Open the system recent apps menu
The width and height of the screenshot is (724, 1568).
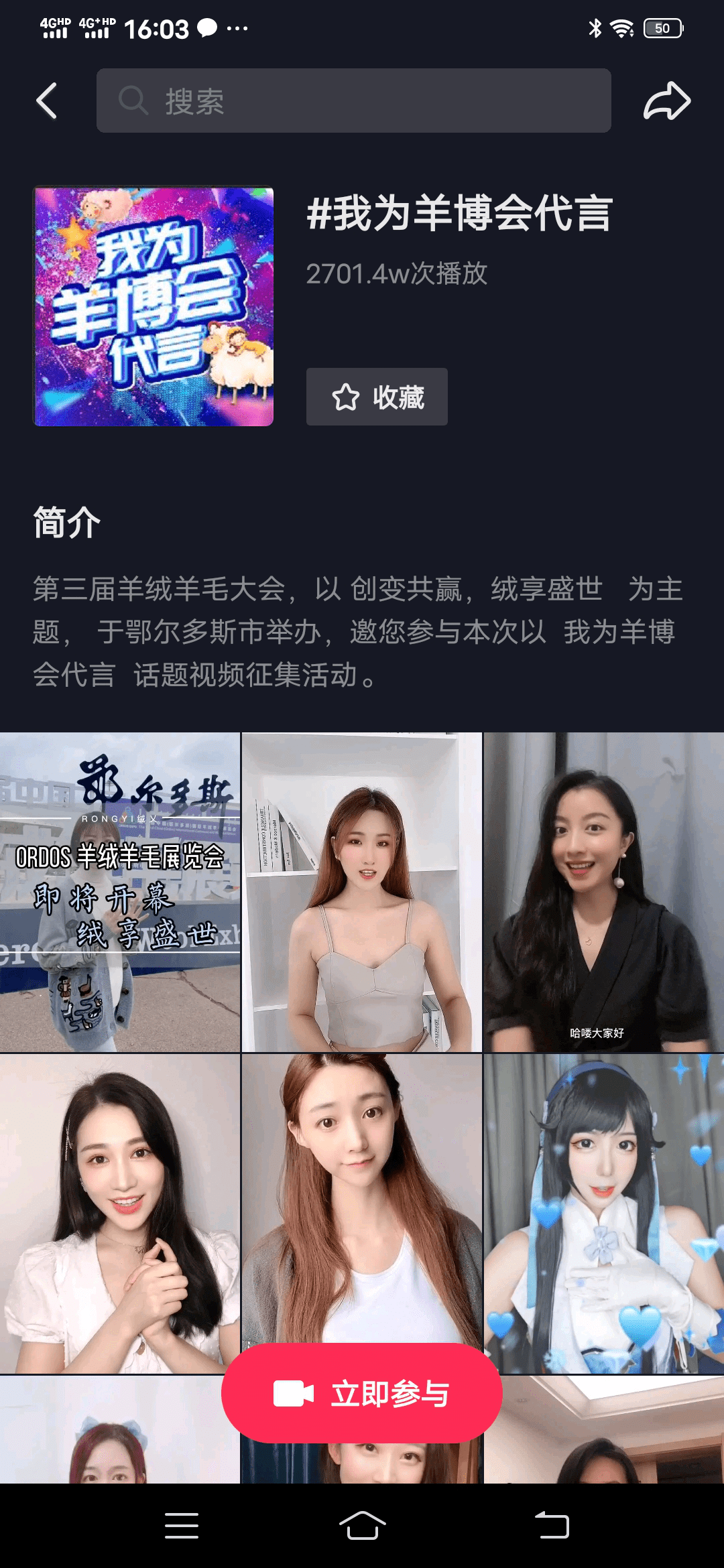pyautogui.click(x=181, y=1526)
